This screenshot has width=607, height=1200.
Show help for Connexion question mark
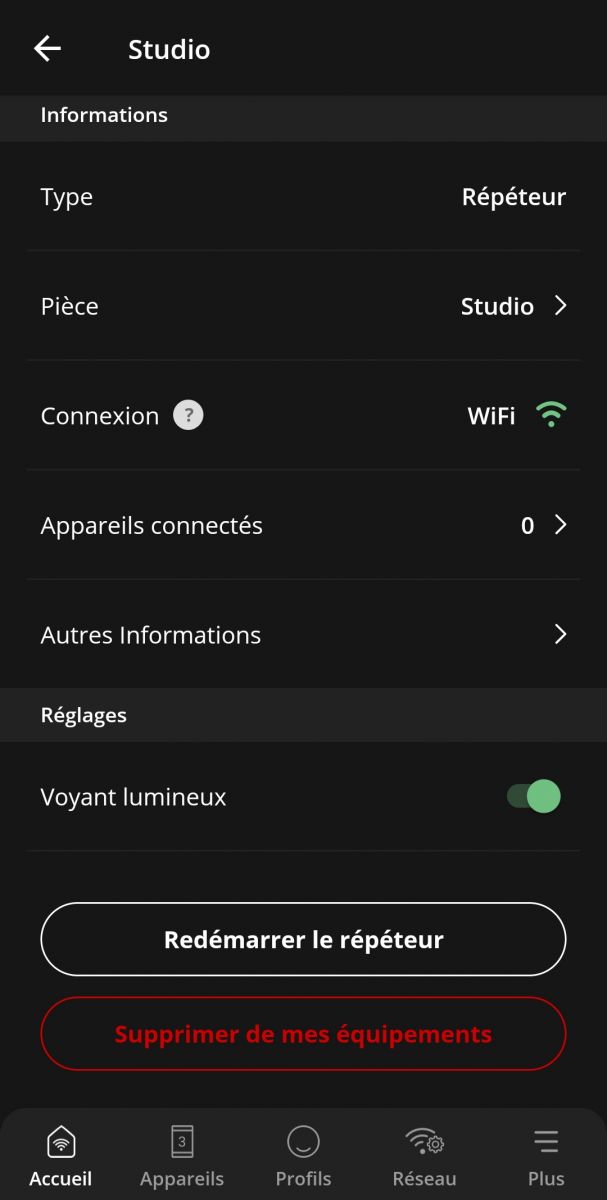[x=188, y=416]
